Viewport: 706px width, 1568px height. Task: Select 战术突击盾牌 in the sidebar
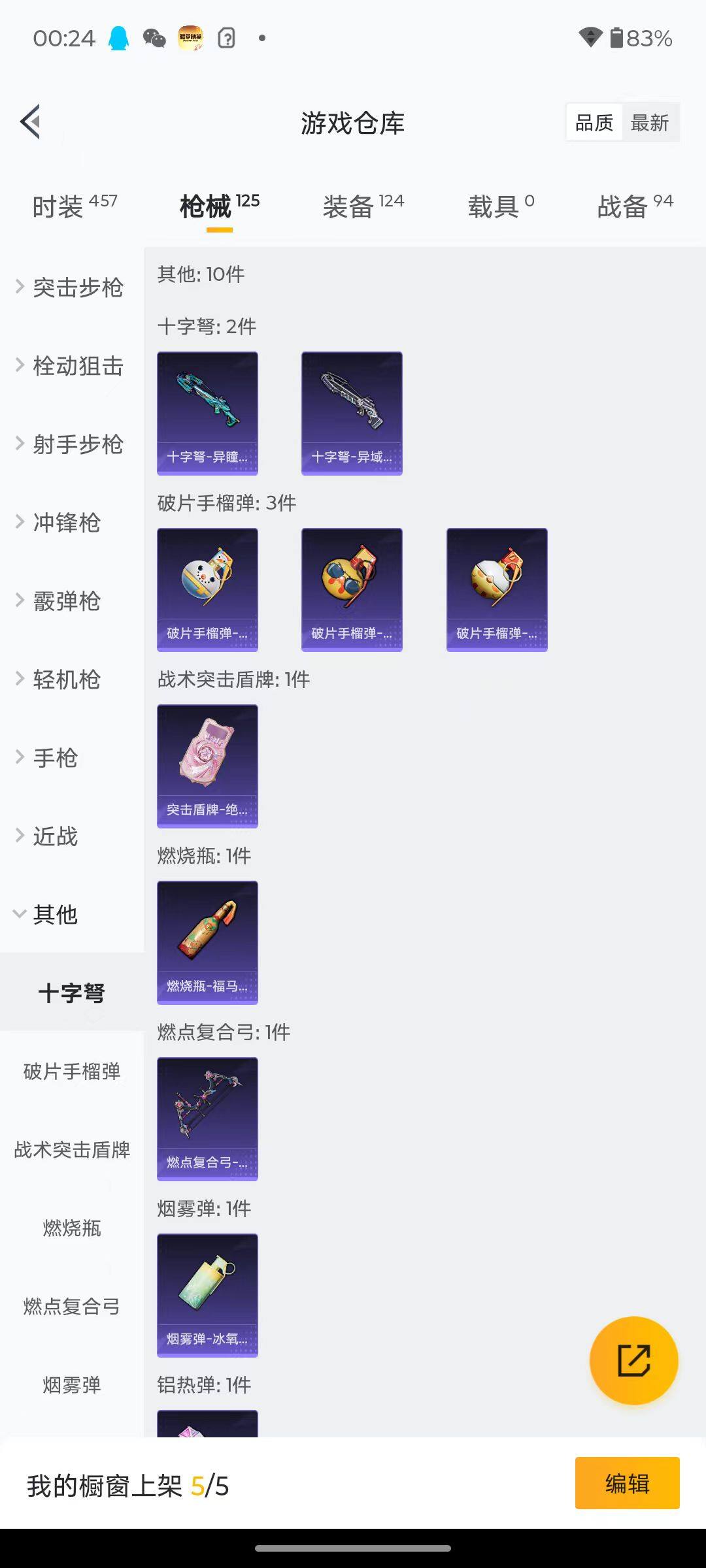pos(72,1150)
